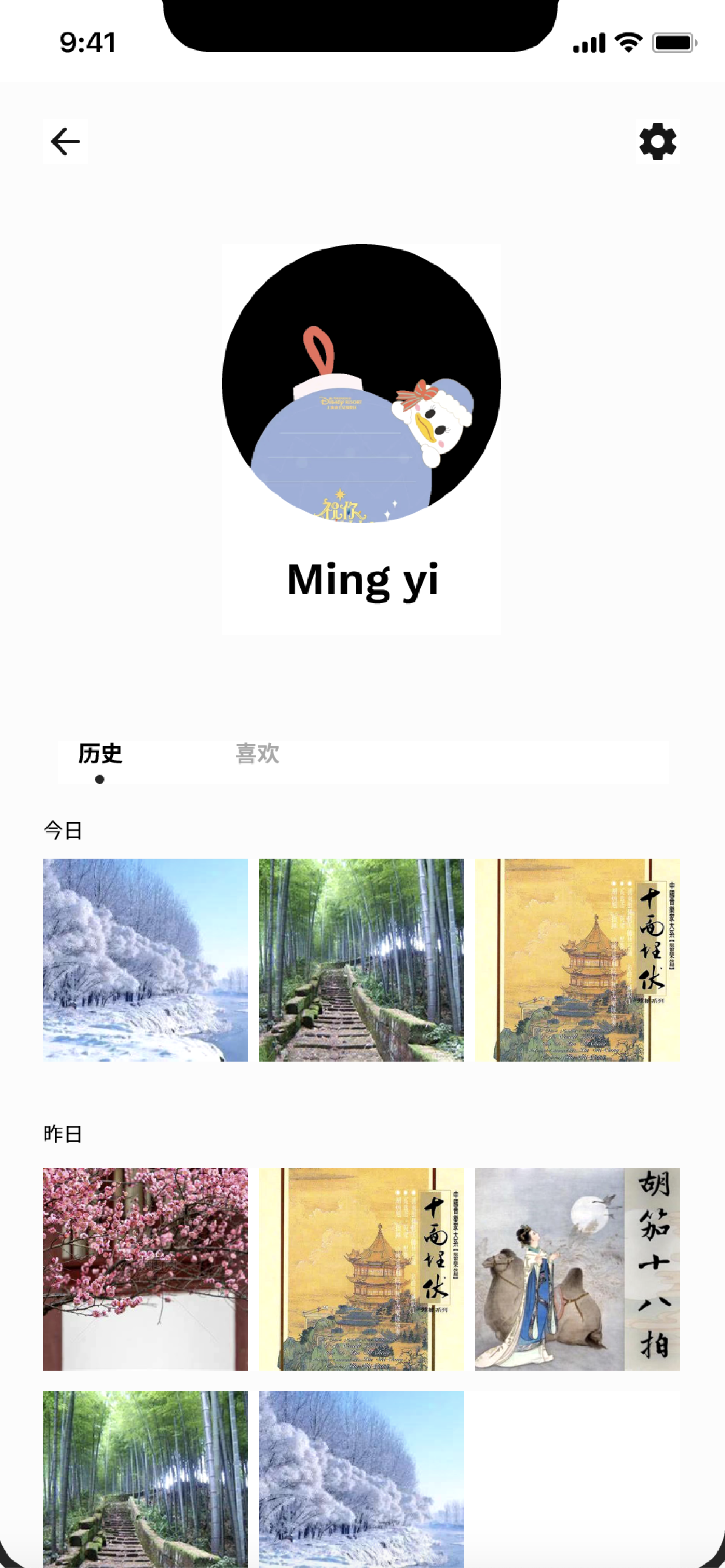
Task: Open the 十面埋伏 album under 昨日
Action: (x=361, y=1269)
